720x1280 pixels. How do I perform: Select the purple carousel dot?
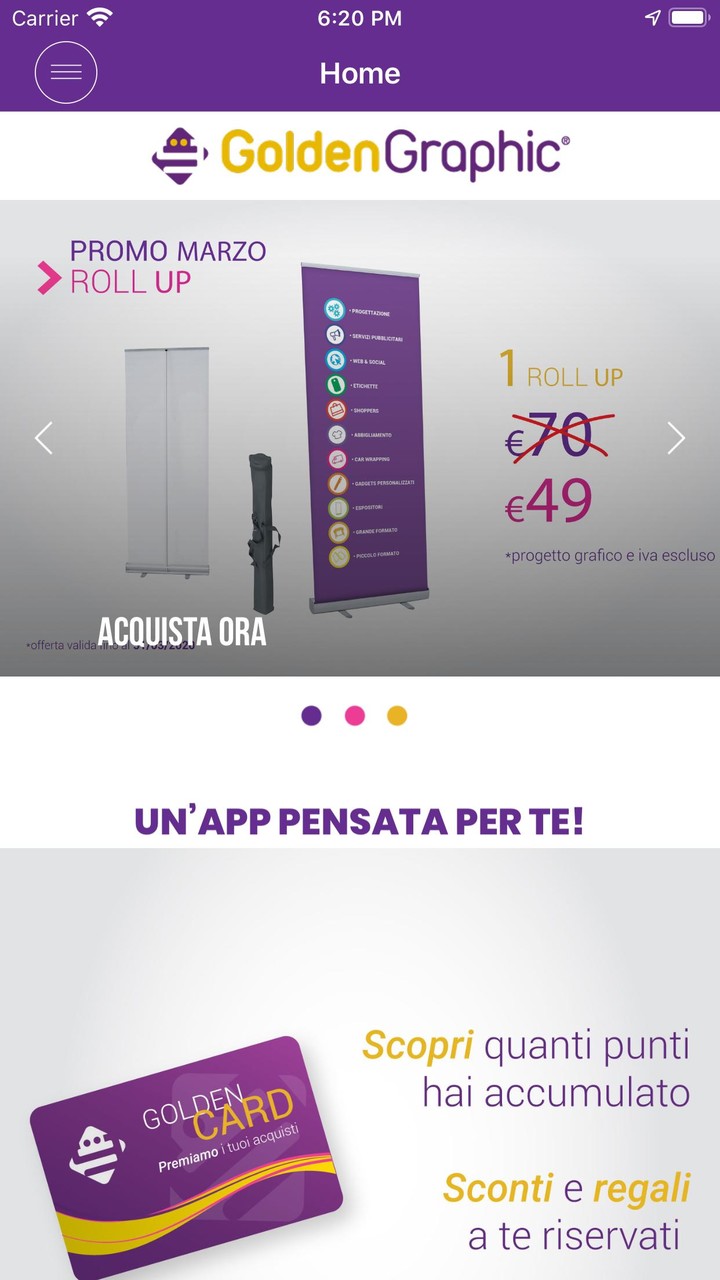tap(312, 716)
